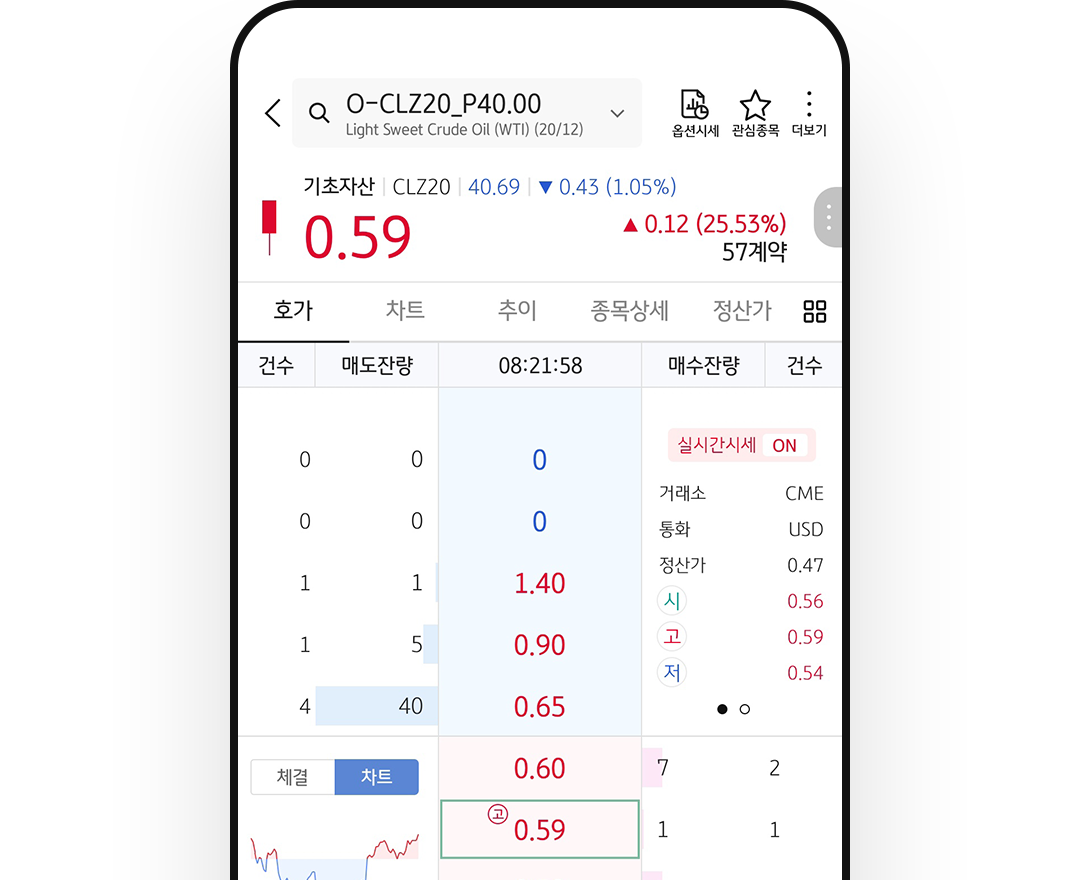1080x880 pixels.
Task: Add to 관심종목 watchlist with the star
Action: [x=755, y=113]
